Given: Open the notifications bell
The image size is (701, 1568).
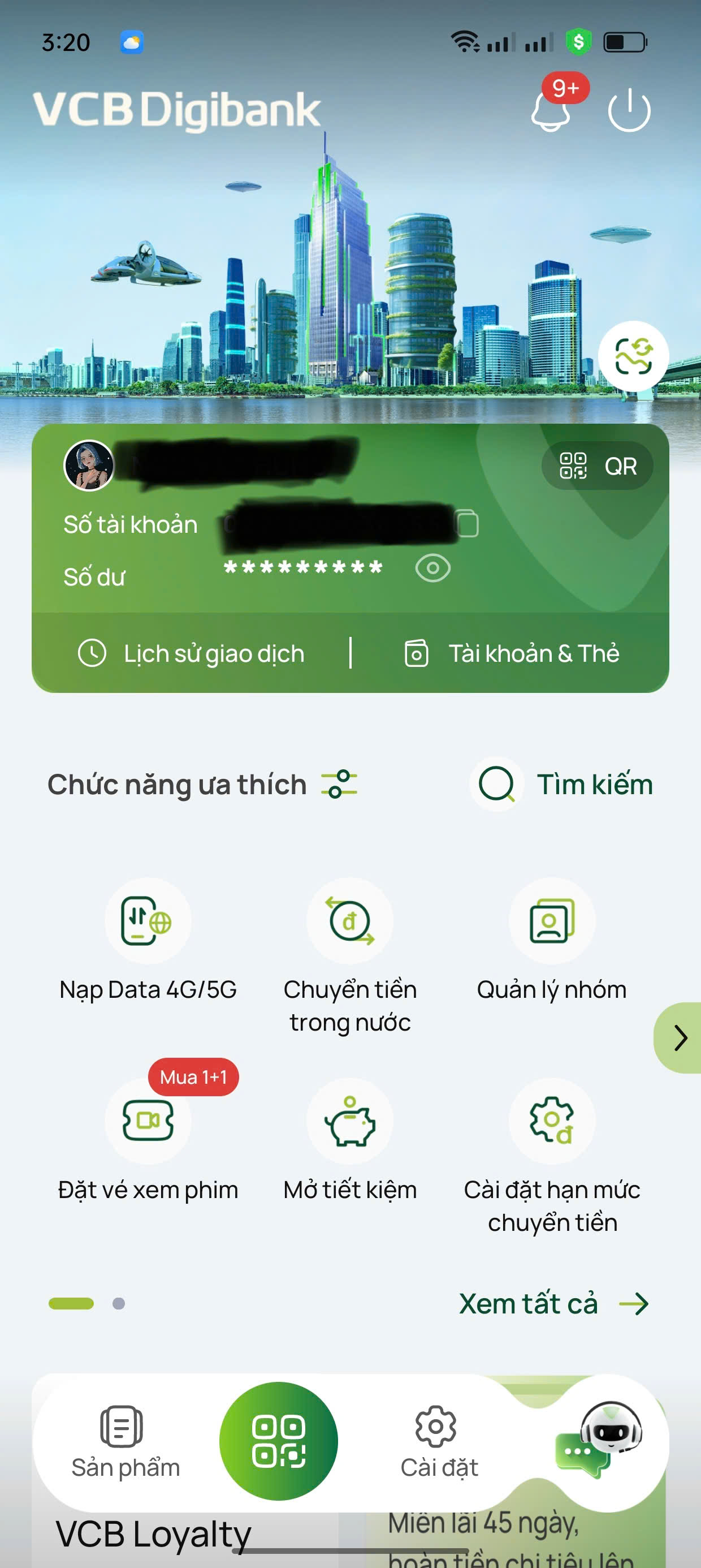Looking at the screenshot, I should (551, 111).
